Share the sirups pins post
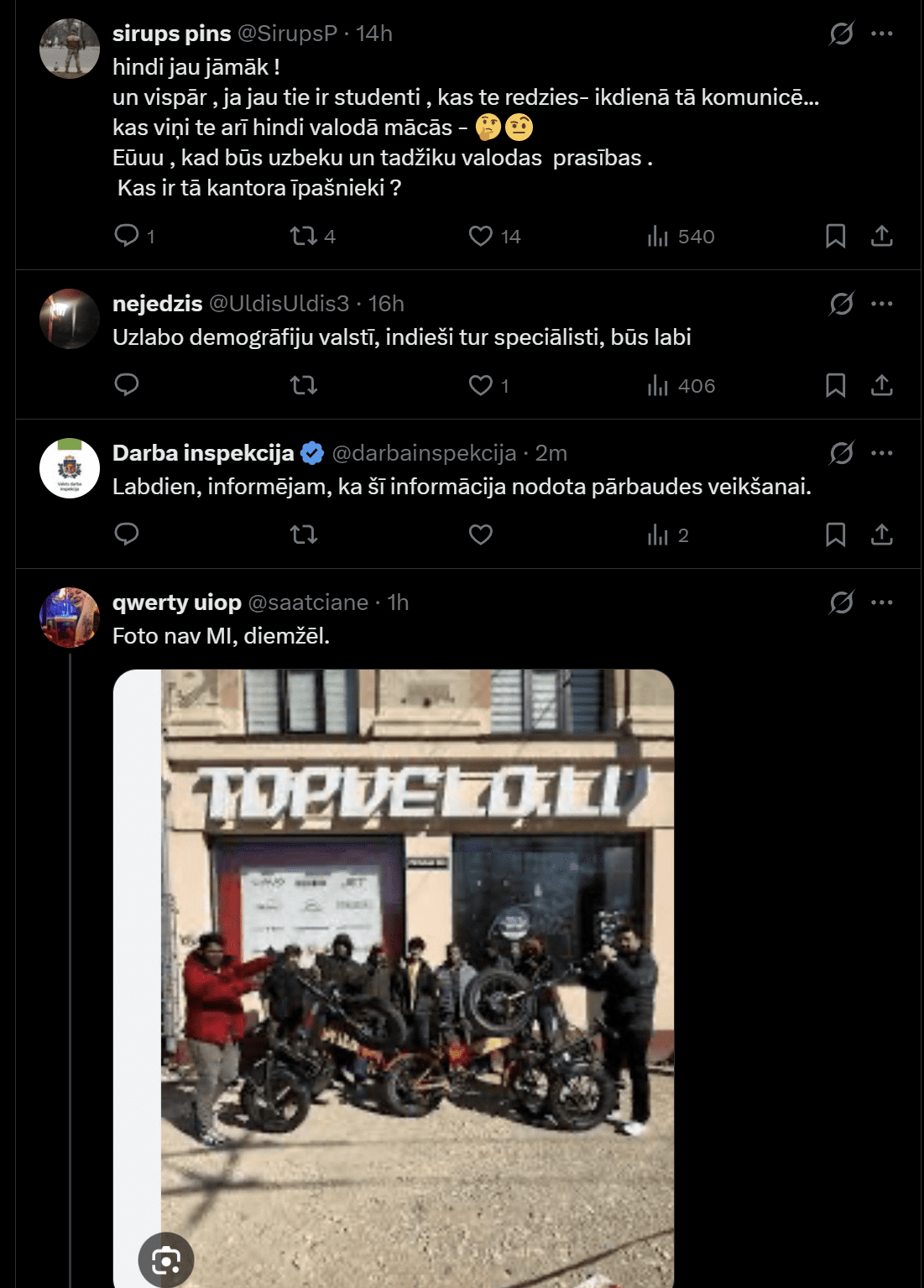The height and width of the screenshot is (1288, 924). 881,236
